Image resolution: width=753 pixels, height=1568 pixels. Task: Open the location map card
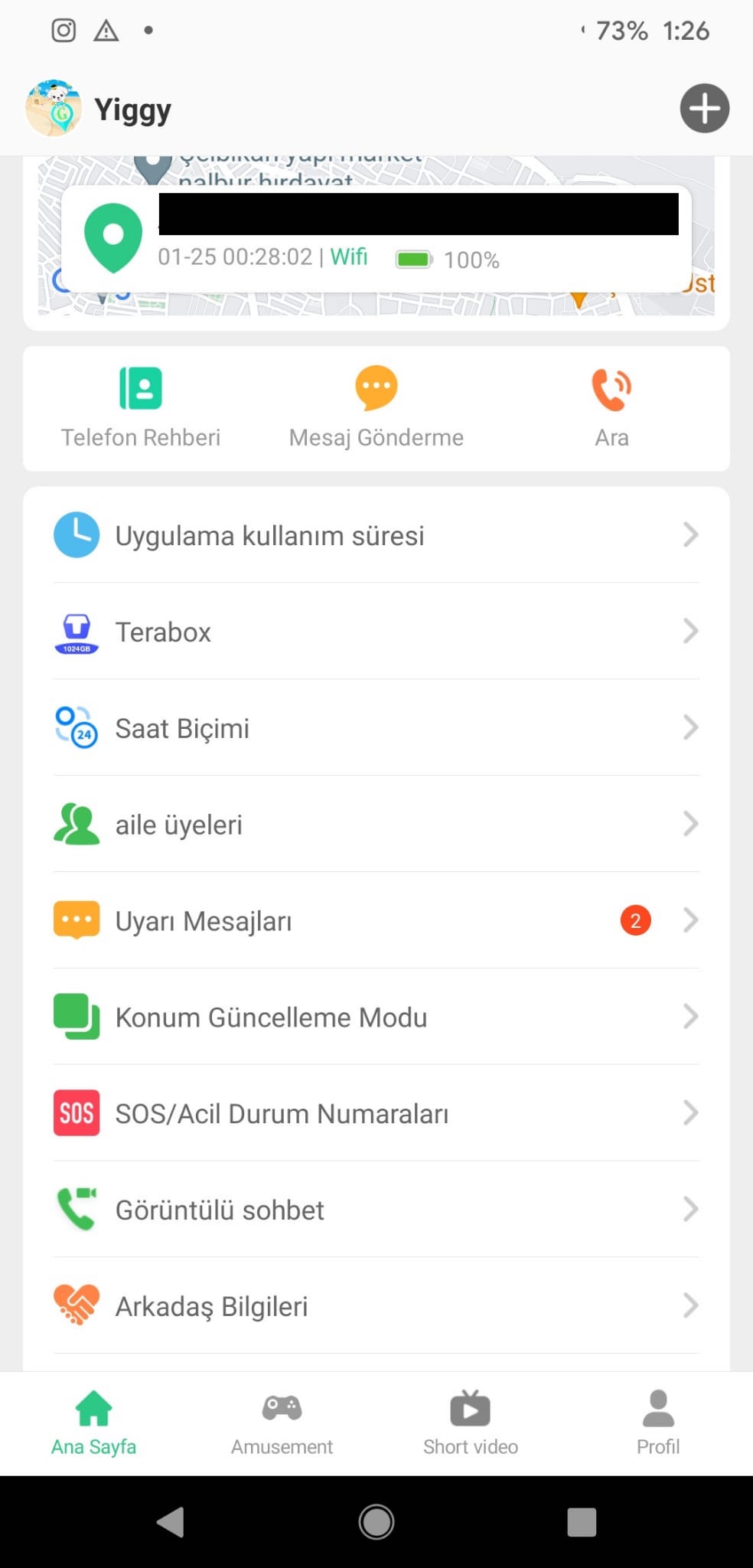tap(375, 239)
